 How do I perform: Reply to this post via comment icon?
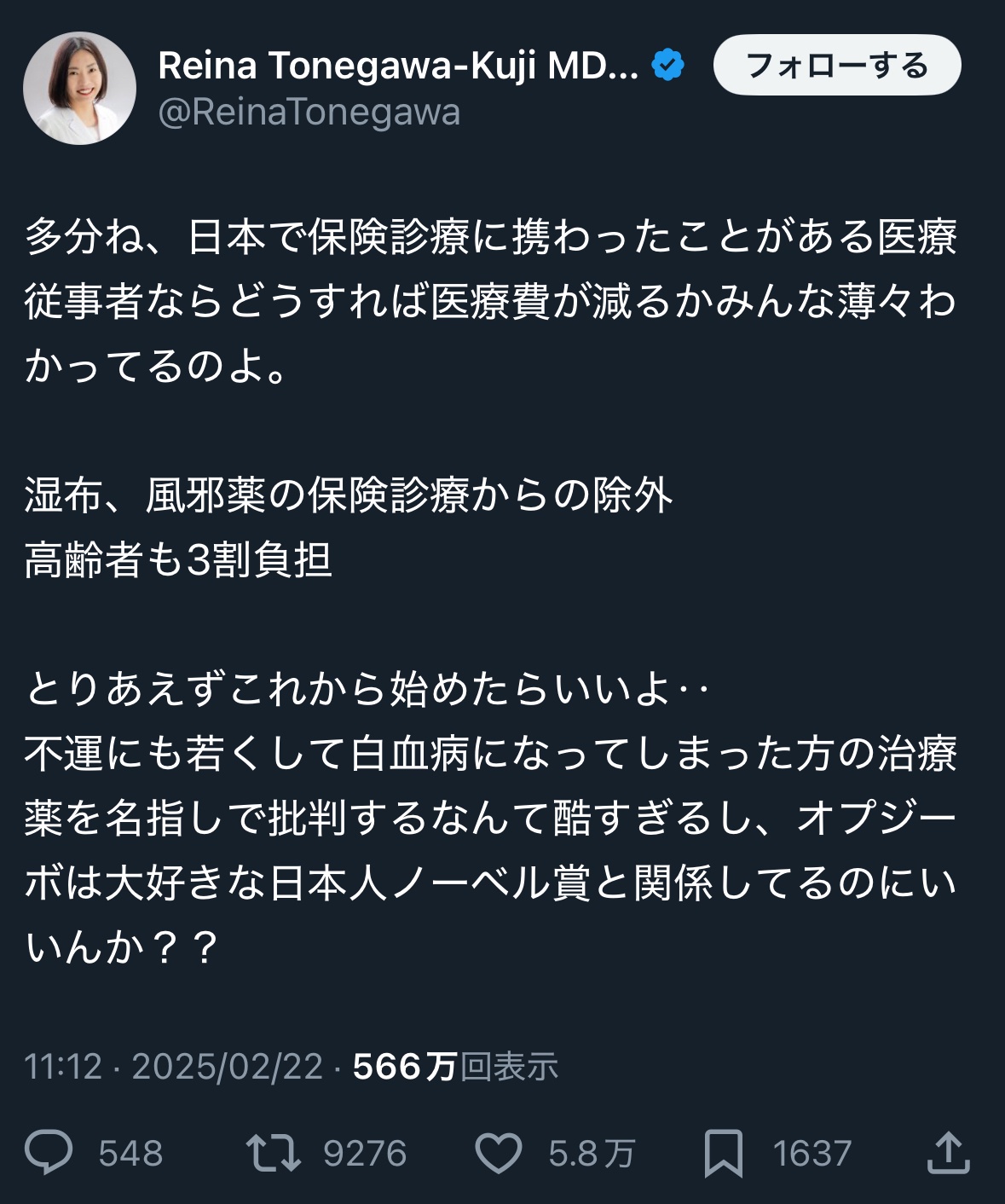tap(49, 1153)
